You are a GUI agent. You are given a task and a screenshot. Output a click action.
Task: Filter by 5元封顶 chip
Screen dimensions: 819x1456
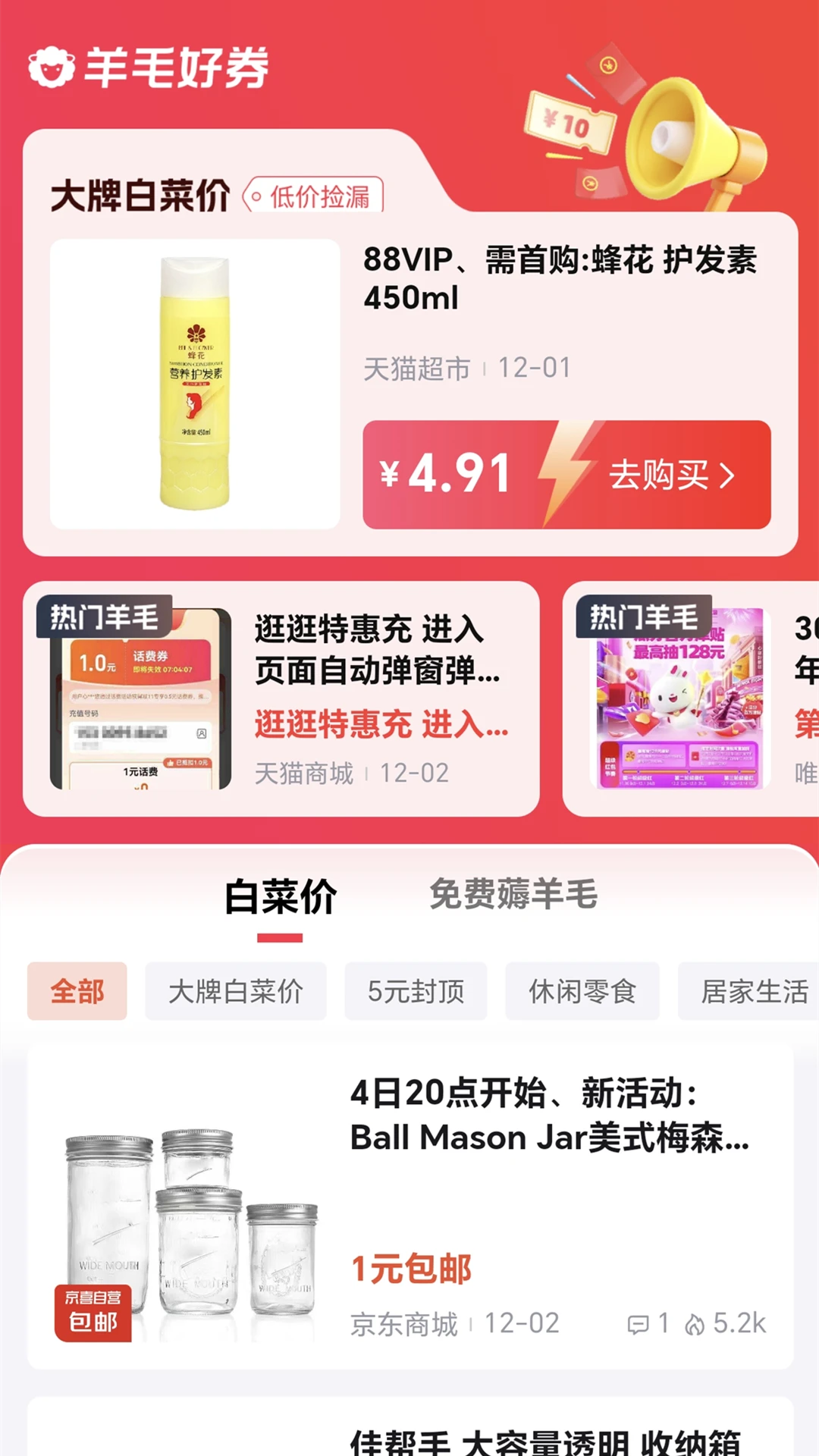pos(416,991)
